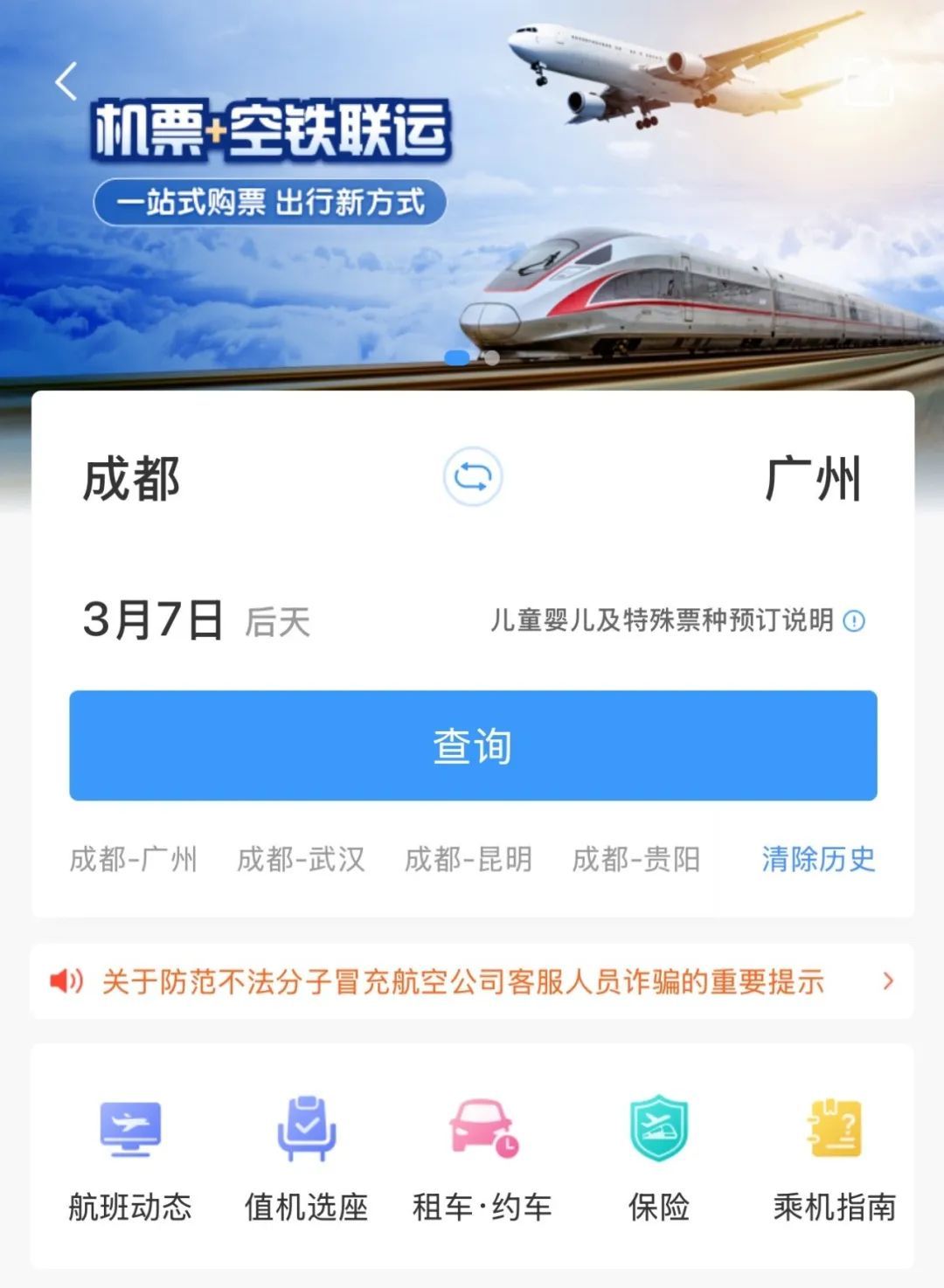Open 儿童婴儿及特殊票种预订说明 info
The height and width of the screenshot is (1288, 944).
(677, 620)
